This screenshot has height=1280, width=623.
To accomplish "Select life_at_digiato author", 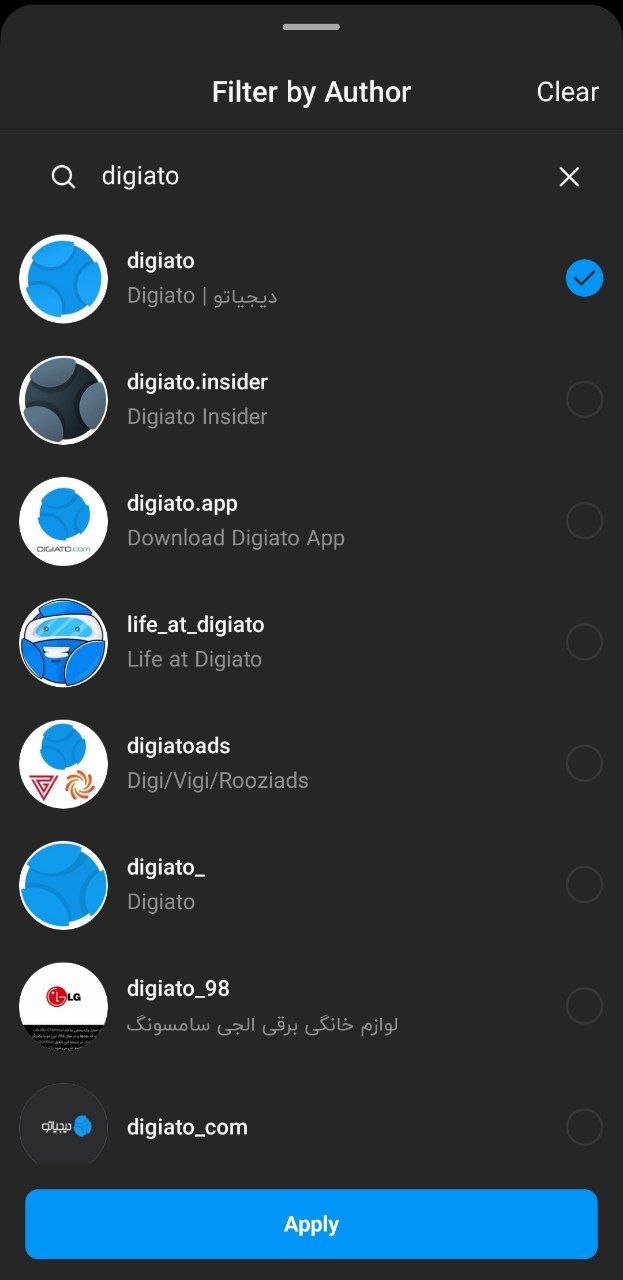I will 584,642.
